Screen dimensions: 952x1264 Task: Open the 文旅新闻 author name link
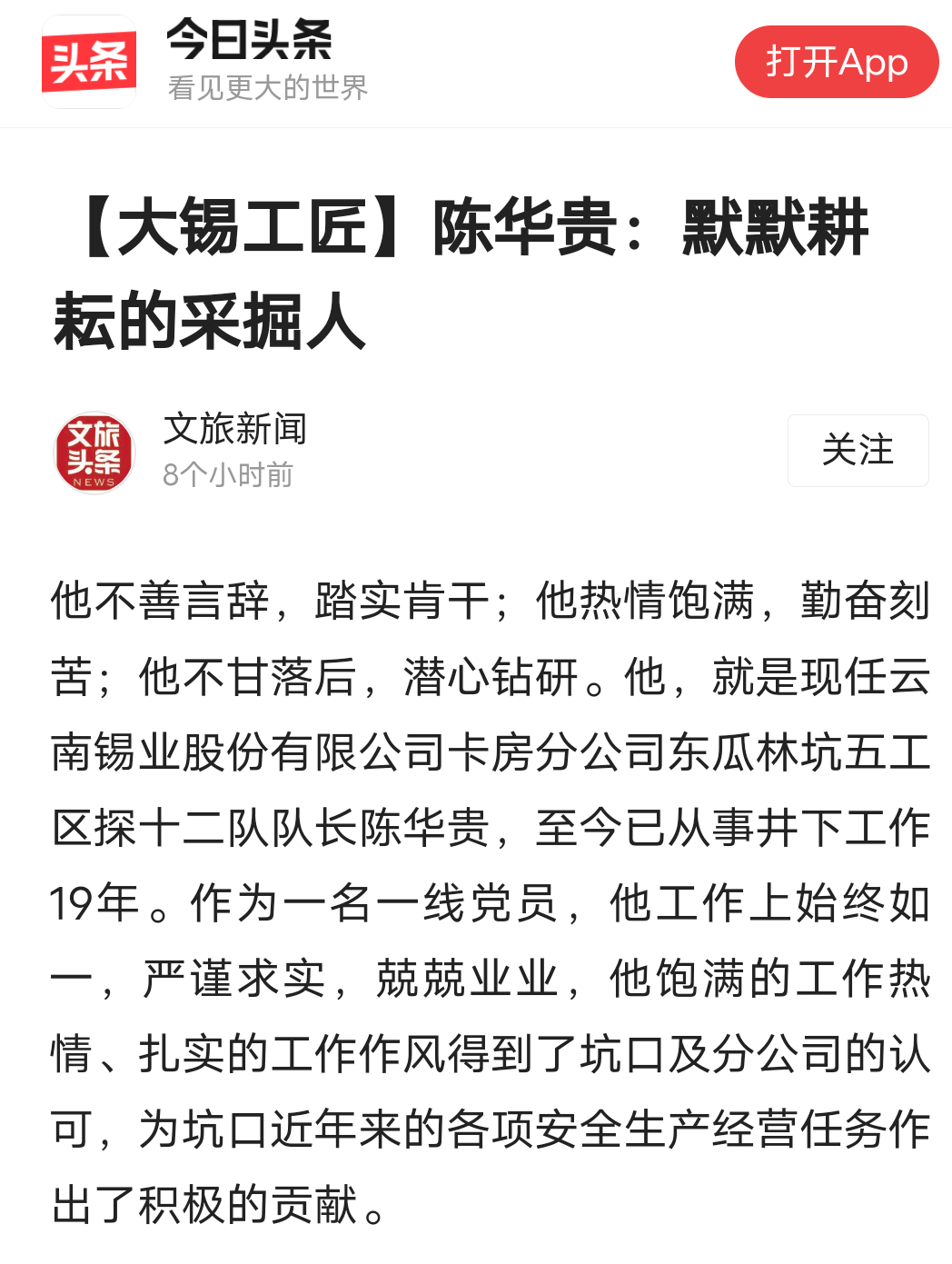point(235,429)
